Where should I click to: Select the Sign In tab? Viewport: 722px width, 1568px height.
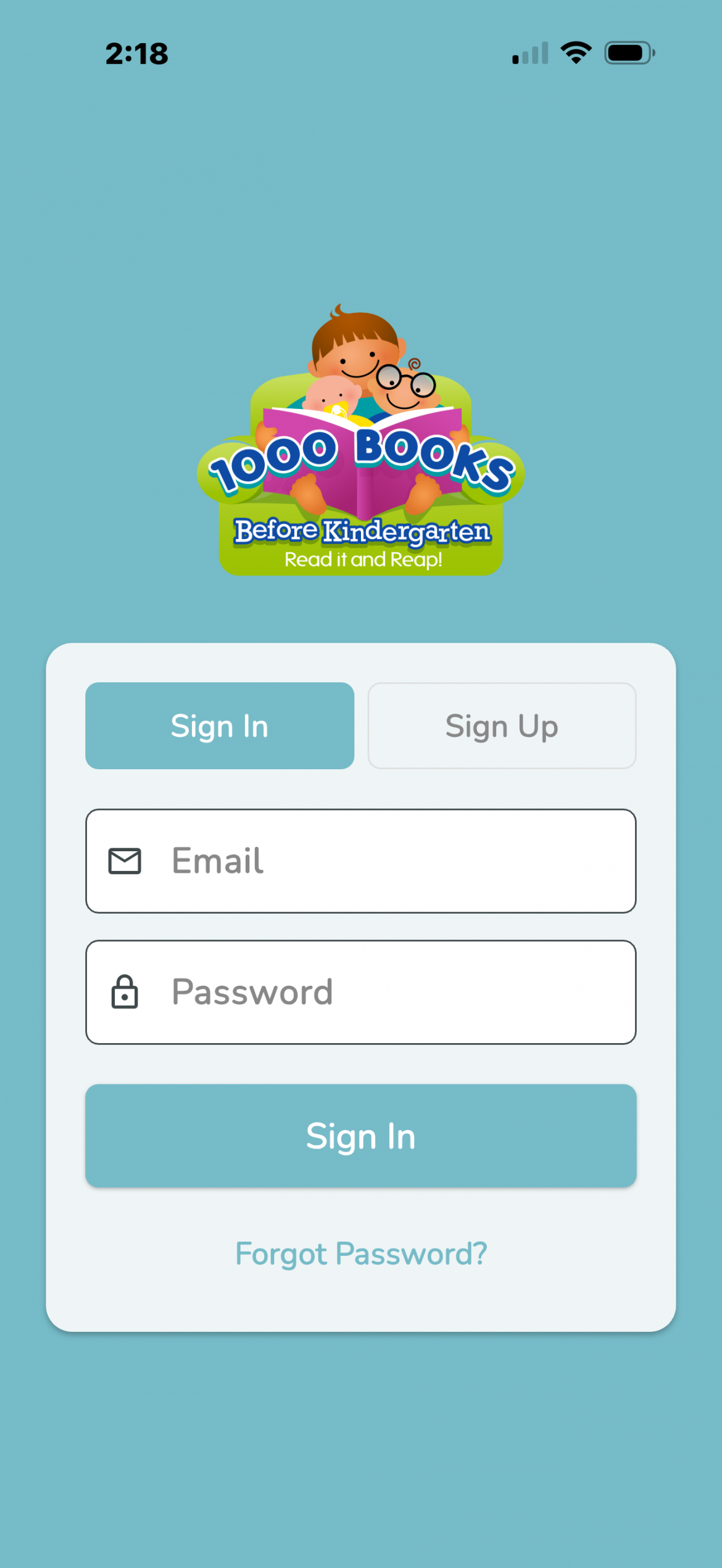(x=220, y=725)
